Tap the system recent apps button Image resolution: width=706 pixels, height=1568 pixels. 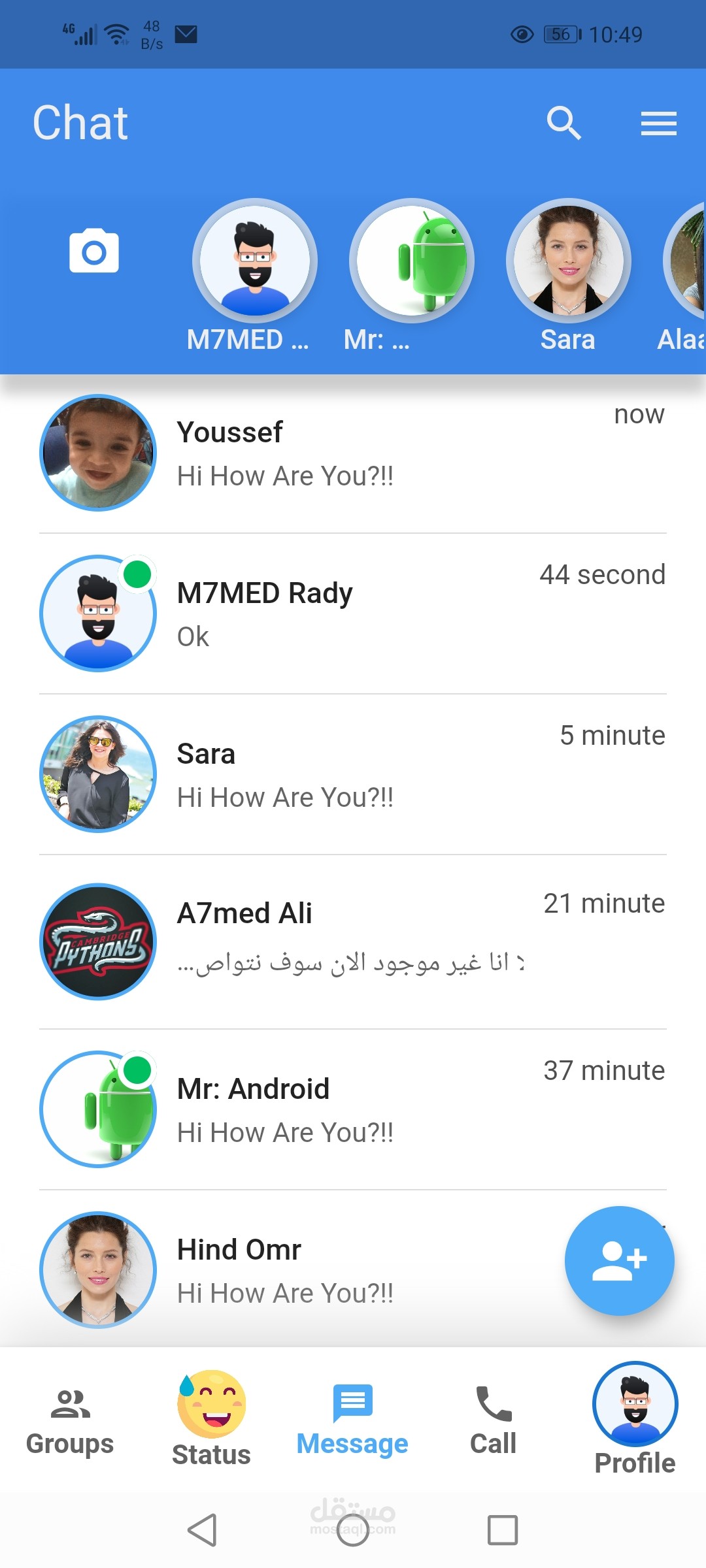pyautogui.click(x=503, y=1530)
